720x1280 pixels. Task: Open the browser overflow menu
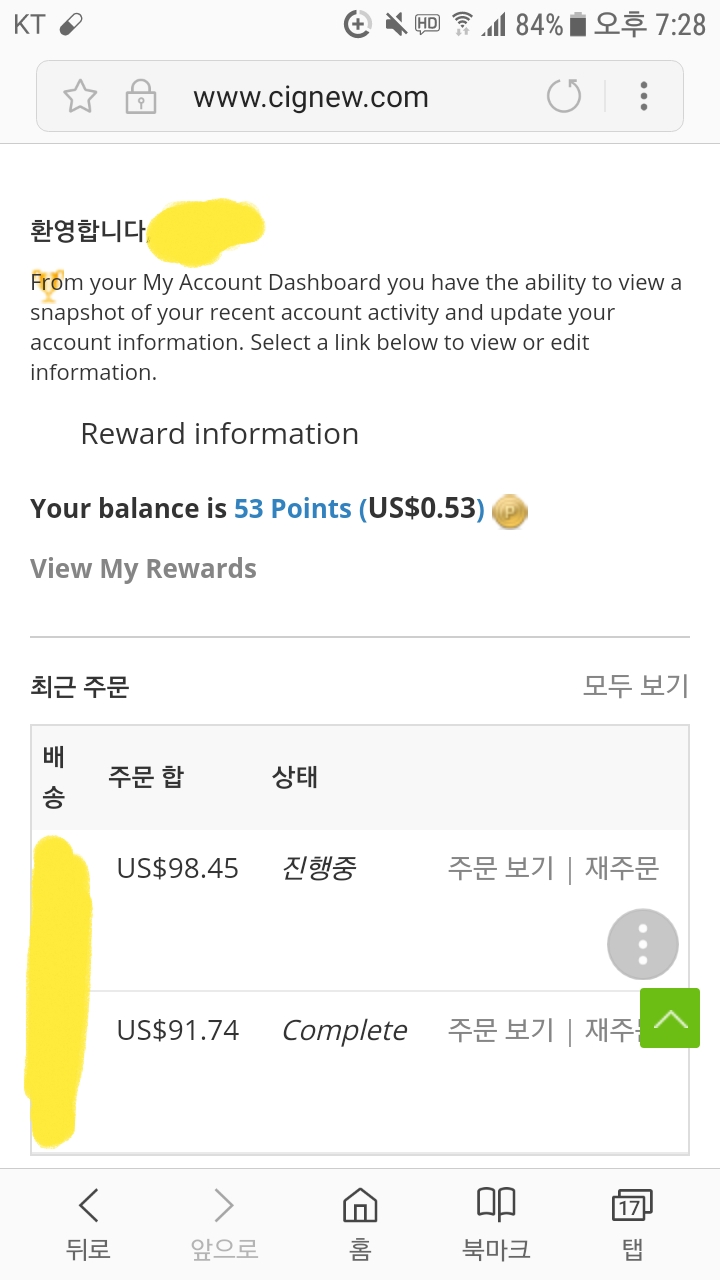(644, 97)
